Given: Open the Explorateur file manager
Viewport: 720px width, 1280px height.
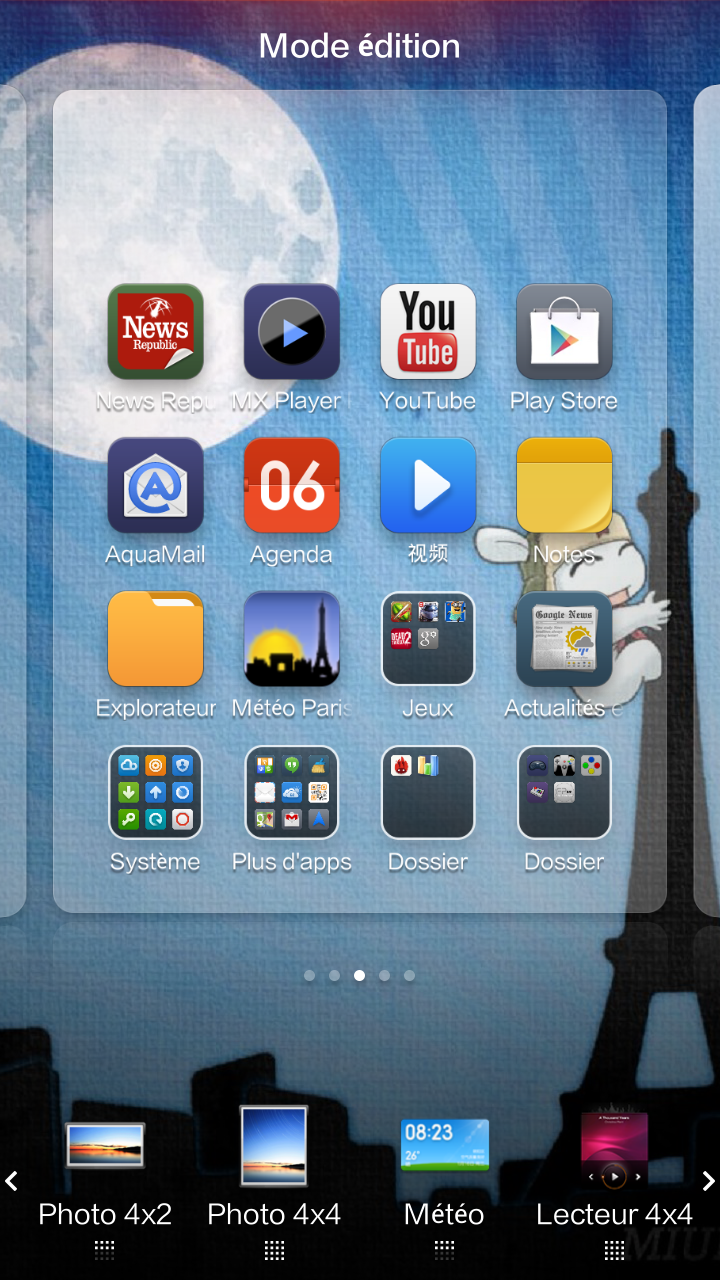Looking at the screenshot, I should point(155,639).
